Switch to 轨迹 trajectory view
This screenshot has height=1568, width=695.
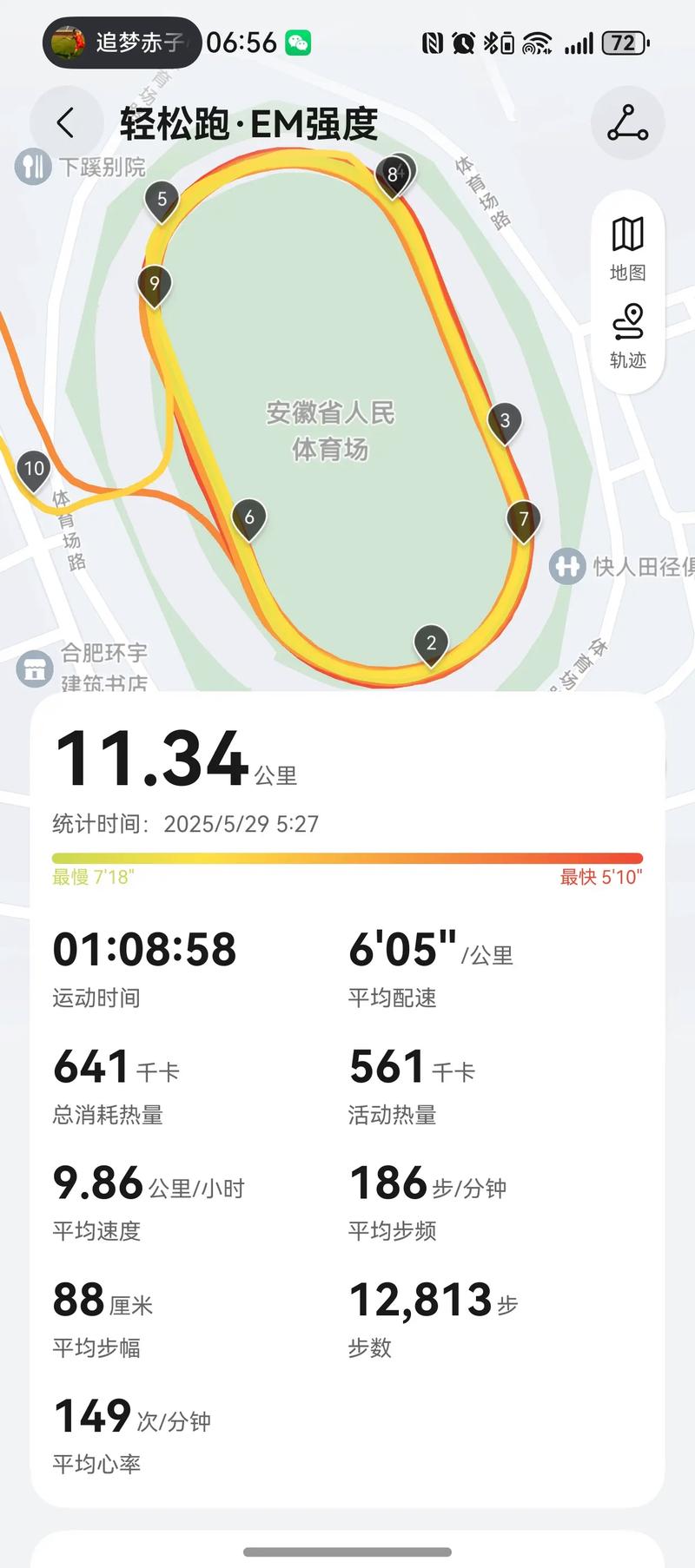(x=628, y=339)
